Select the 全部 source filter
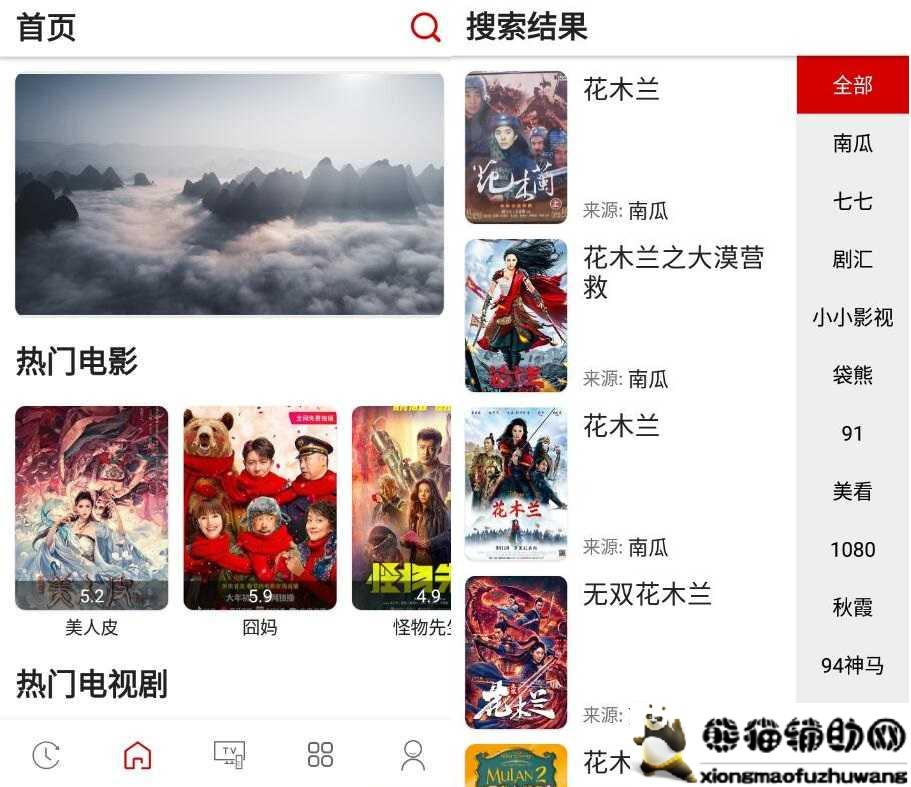Screen dimensions: 911x787 [853, 86]
